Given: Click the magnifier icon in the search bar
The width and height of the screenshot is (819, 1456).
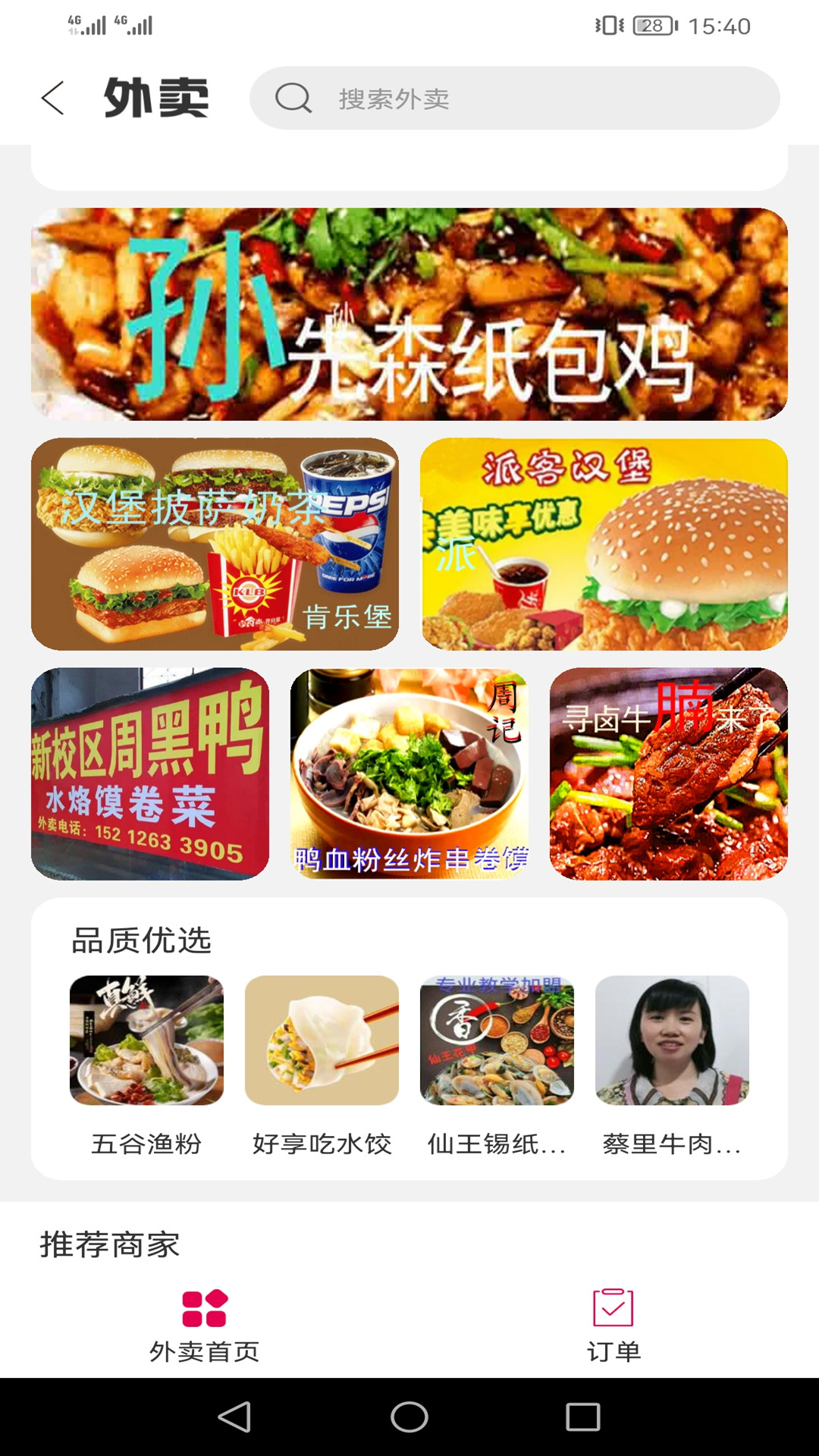Looking at the screenshot, I should (293, 99).
